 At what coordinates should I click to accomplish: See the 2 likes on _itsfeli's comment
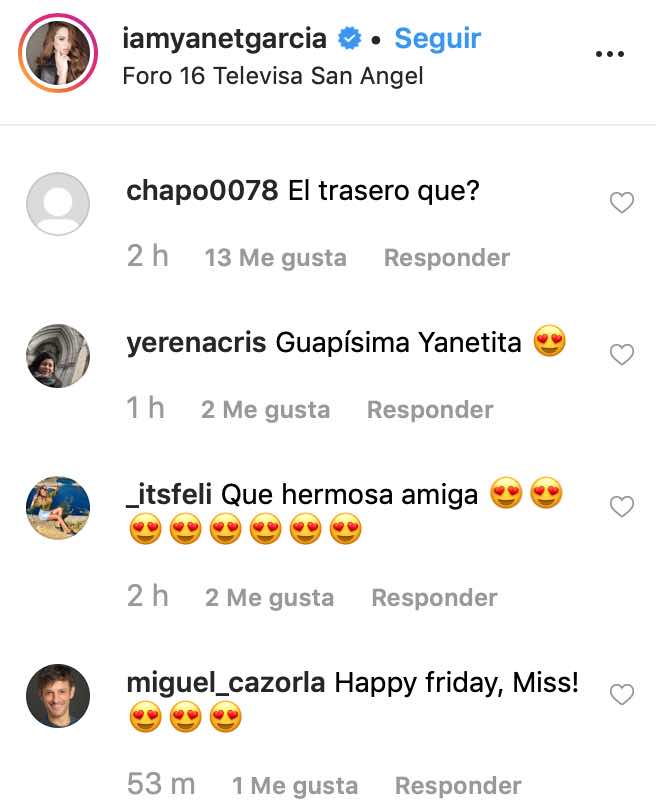pos(269,598)
